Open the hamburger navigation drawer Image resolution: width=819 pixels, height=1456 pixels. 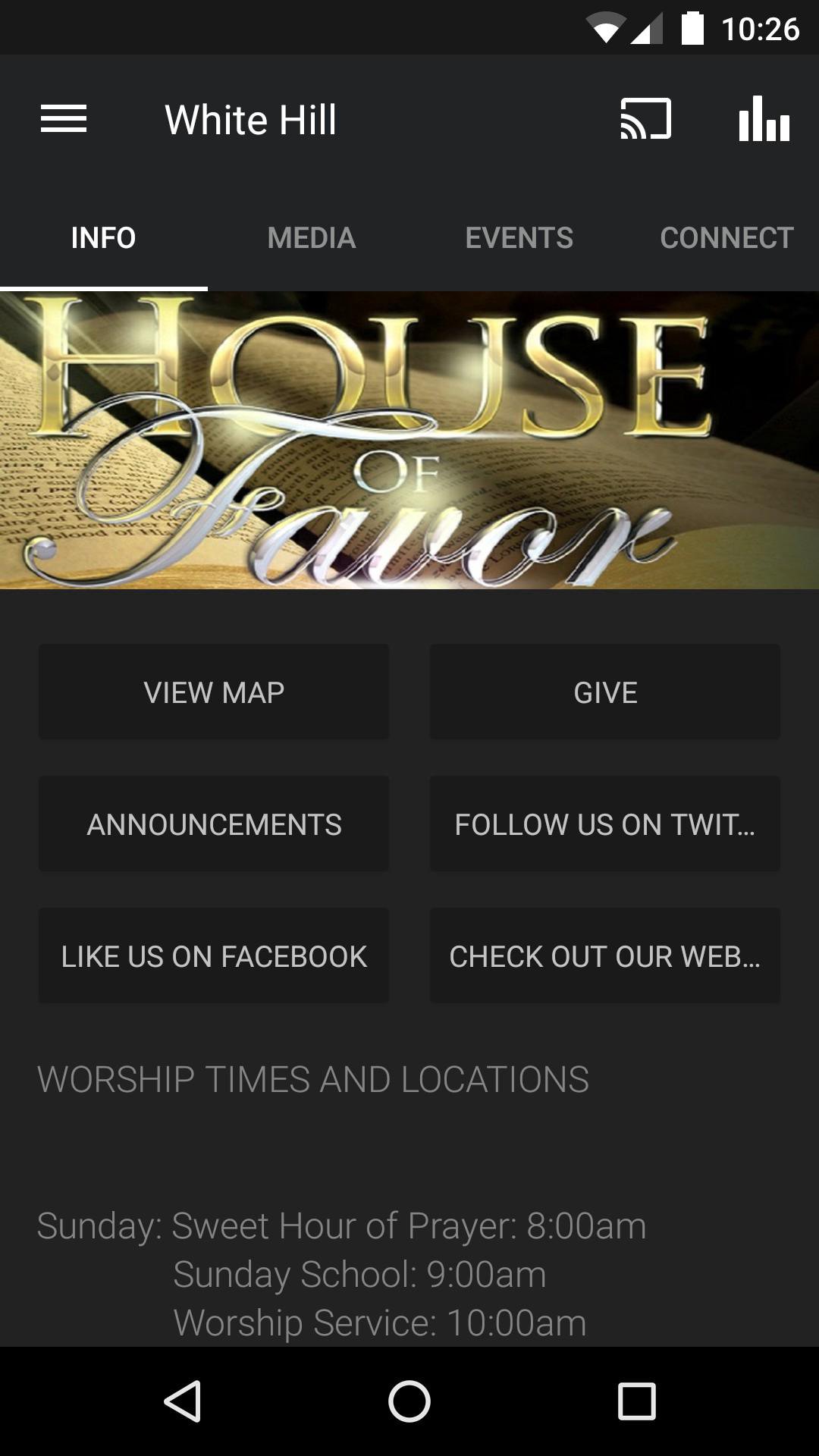(x=64, y=119)
